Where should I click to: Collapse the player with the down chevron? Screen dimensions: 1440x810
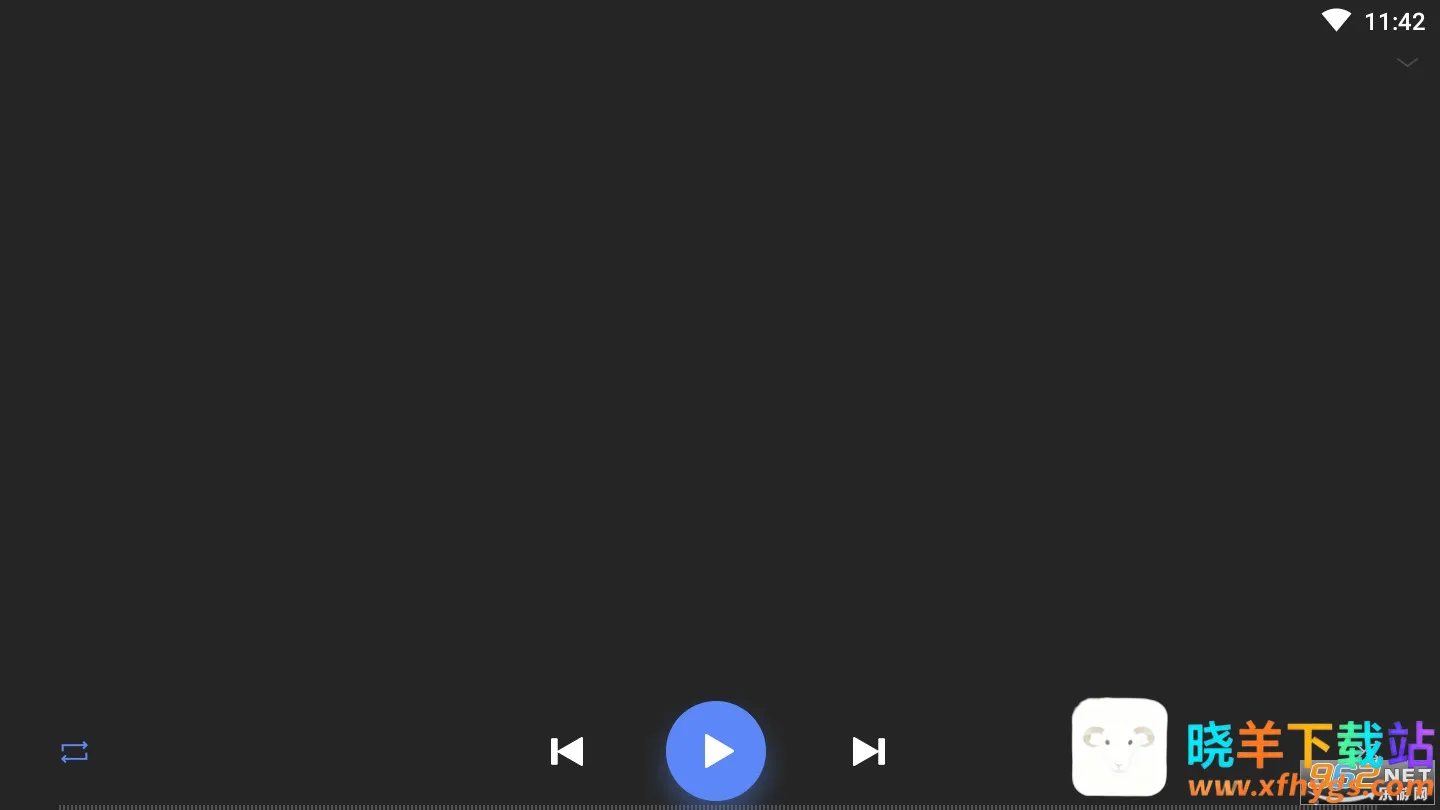click(x=1407, y=63)
